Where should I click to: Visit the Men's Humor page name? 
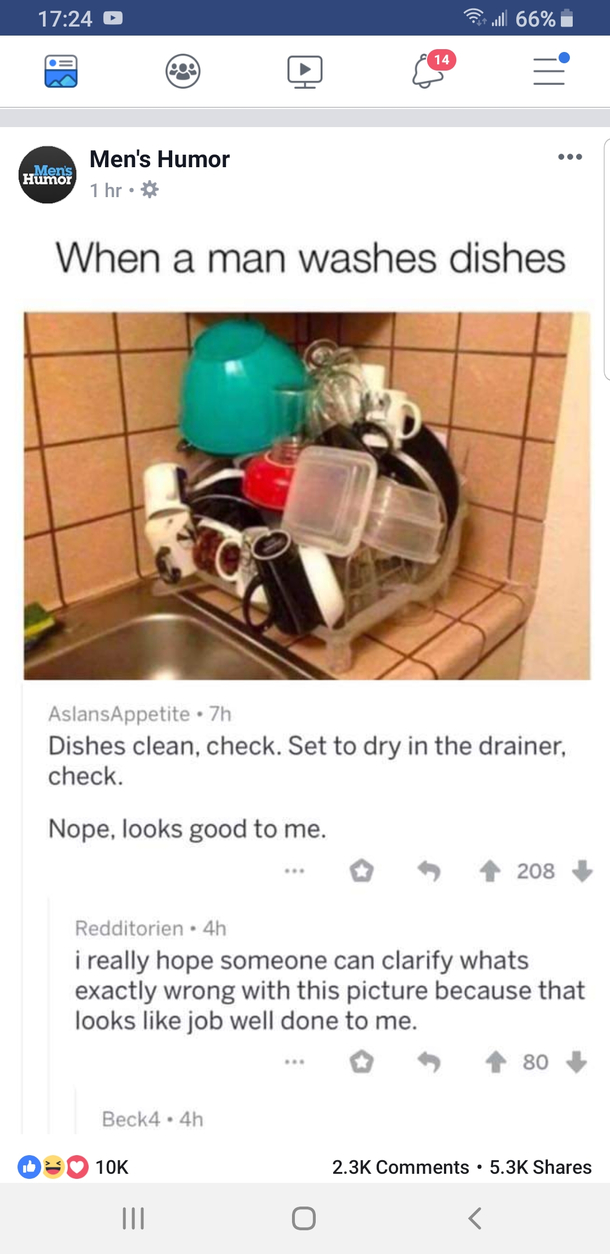coord(159,159)
